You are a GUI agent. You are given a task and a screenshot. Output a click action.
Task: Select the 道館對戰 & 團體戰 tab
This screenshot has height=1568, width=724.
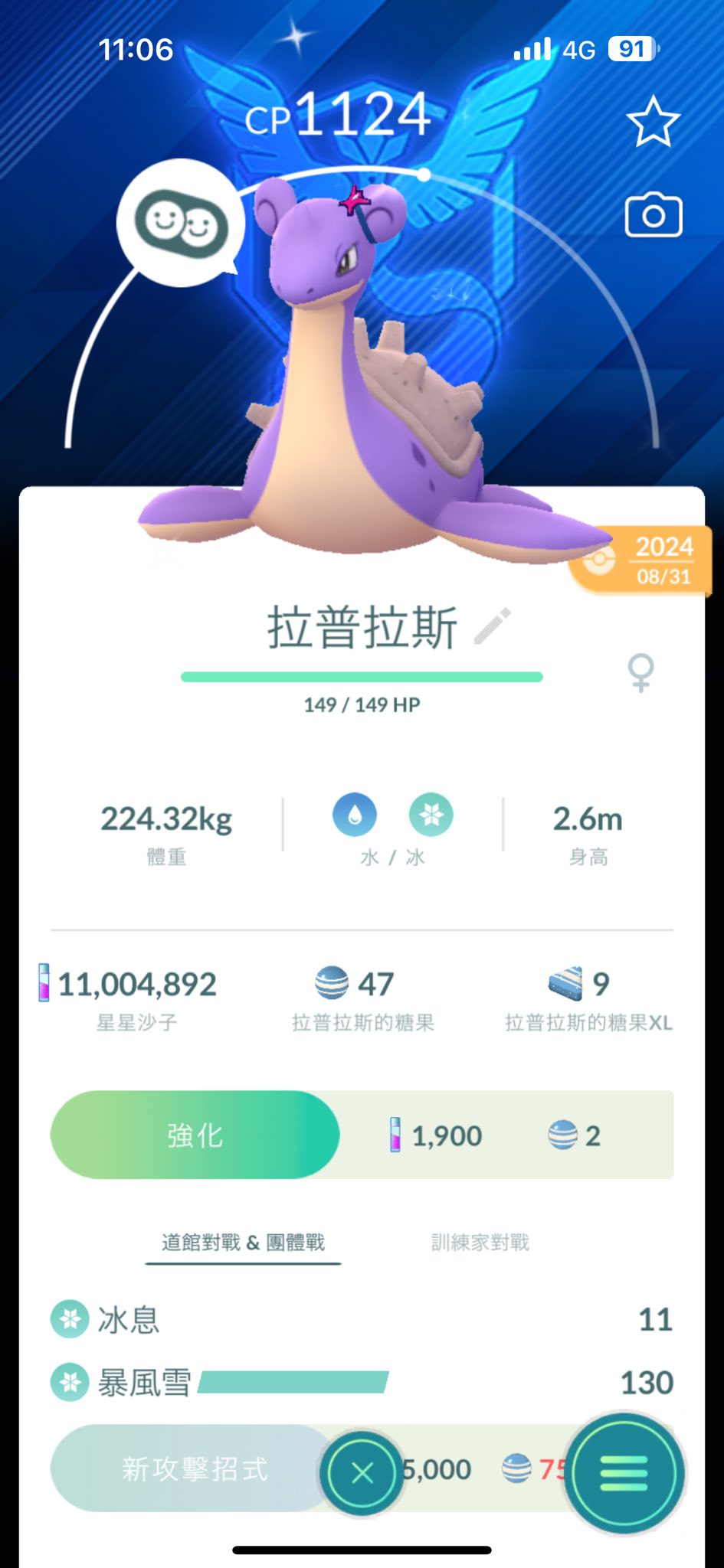tap(243, 1242)
